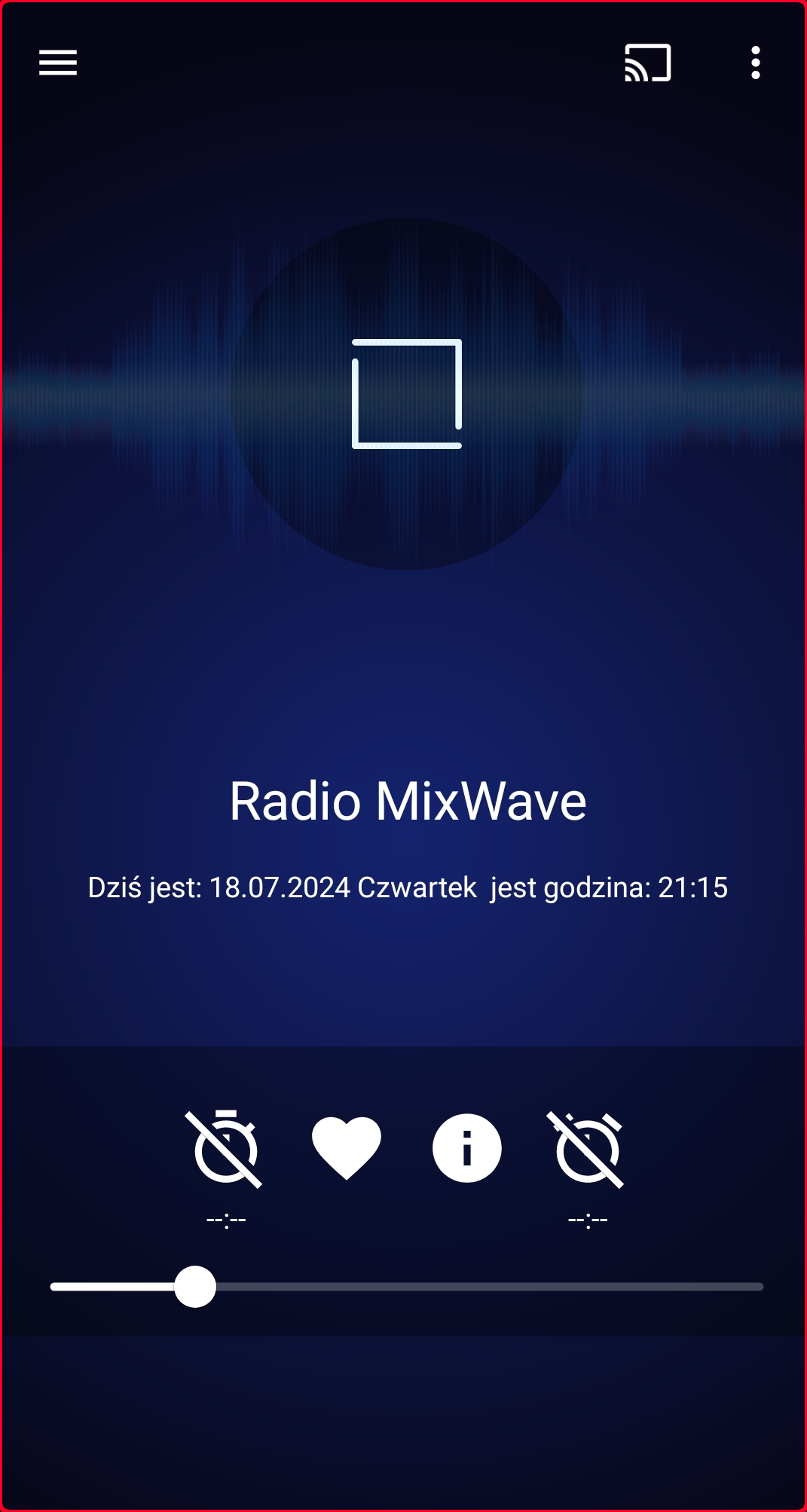The image size is (807, 1512).
Task: Set the alarm clock
Action: (586, 1149)
